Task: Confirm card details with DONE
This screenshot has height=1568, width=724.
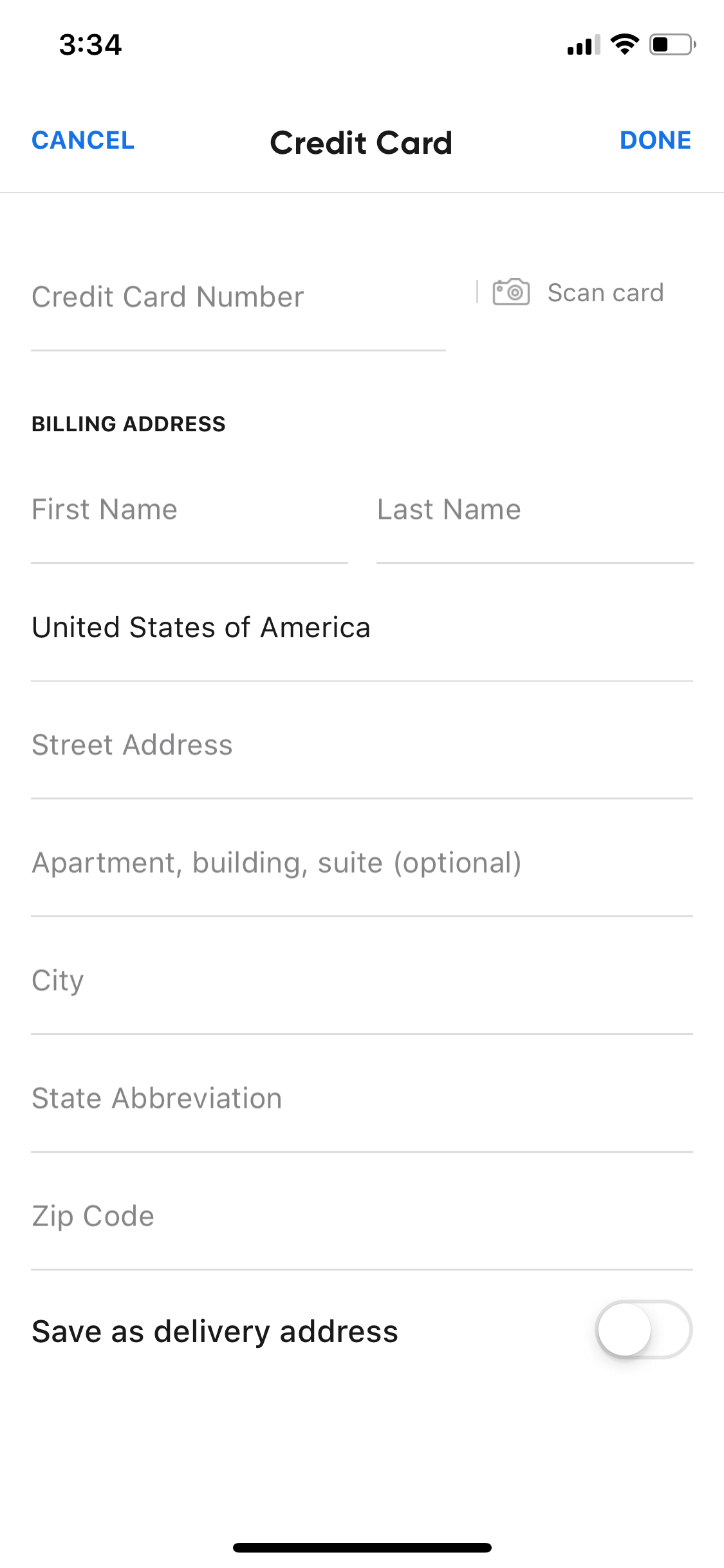Action: pos(655,141)
